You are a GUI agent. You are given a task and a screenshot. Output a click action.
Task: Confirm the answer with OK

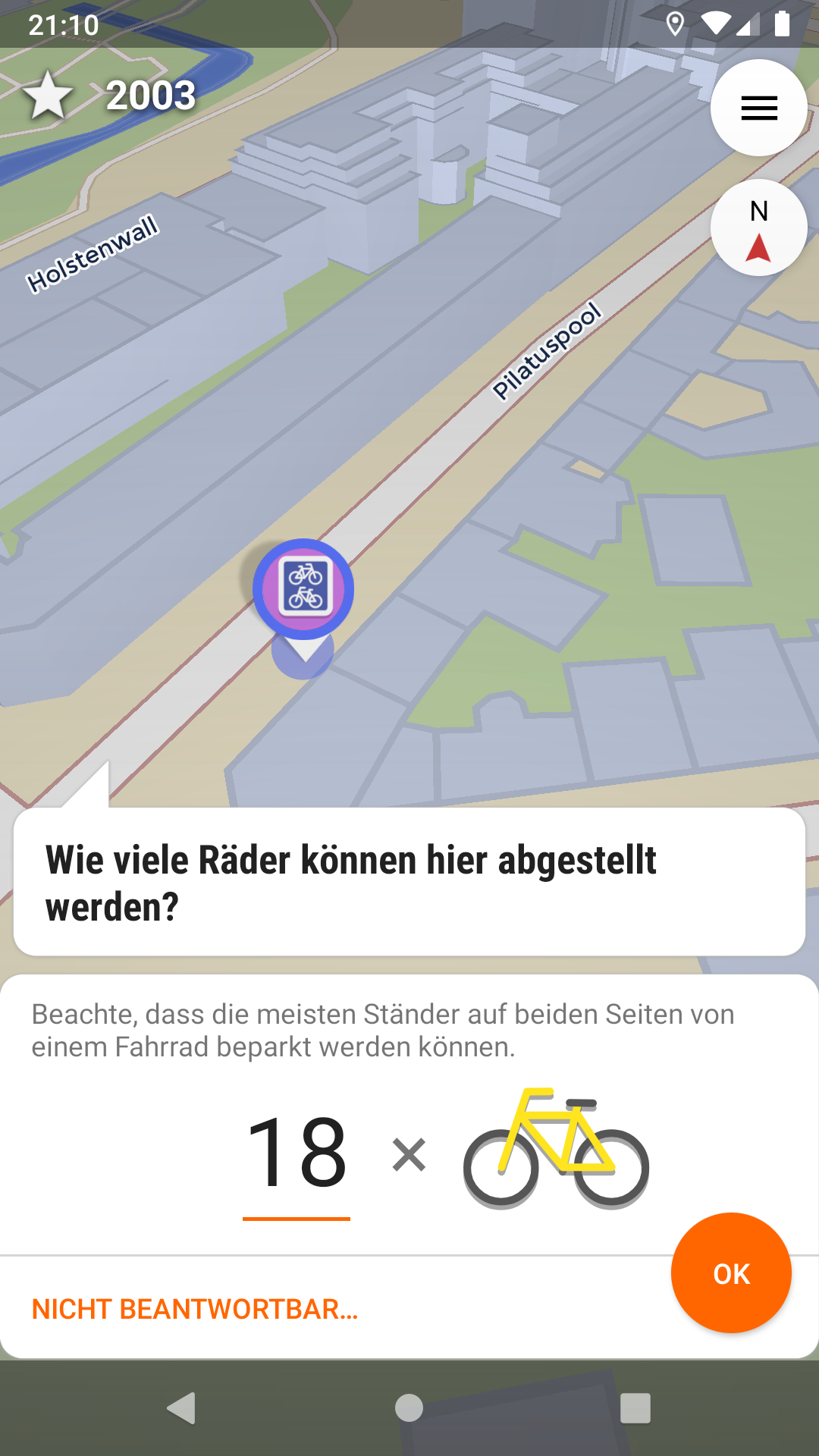tap(730, 1273)
